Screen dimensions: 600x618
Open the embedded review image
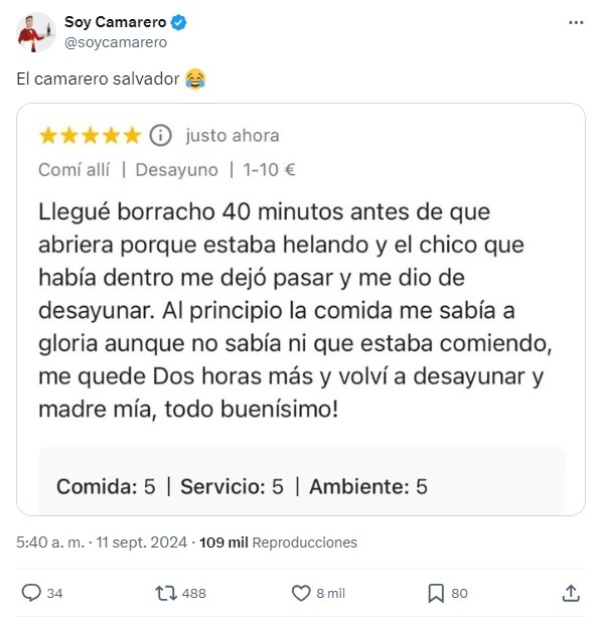300,308
